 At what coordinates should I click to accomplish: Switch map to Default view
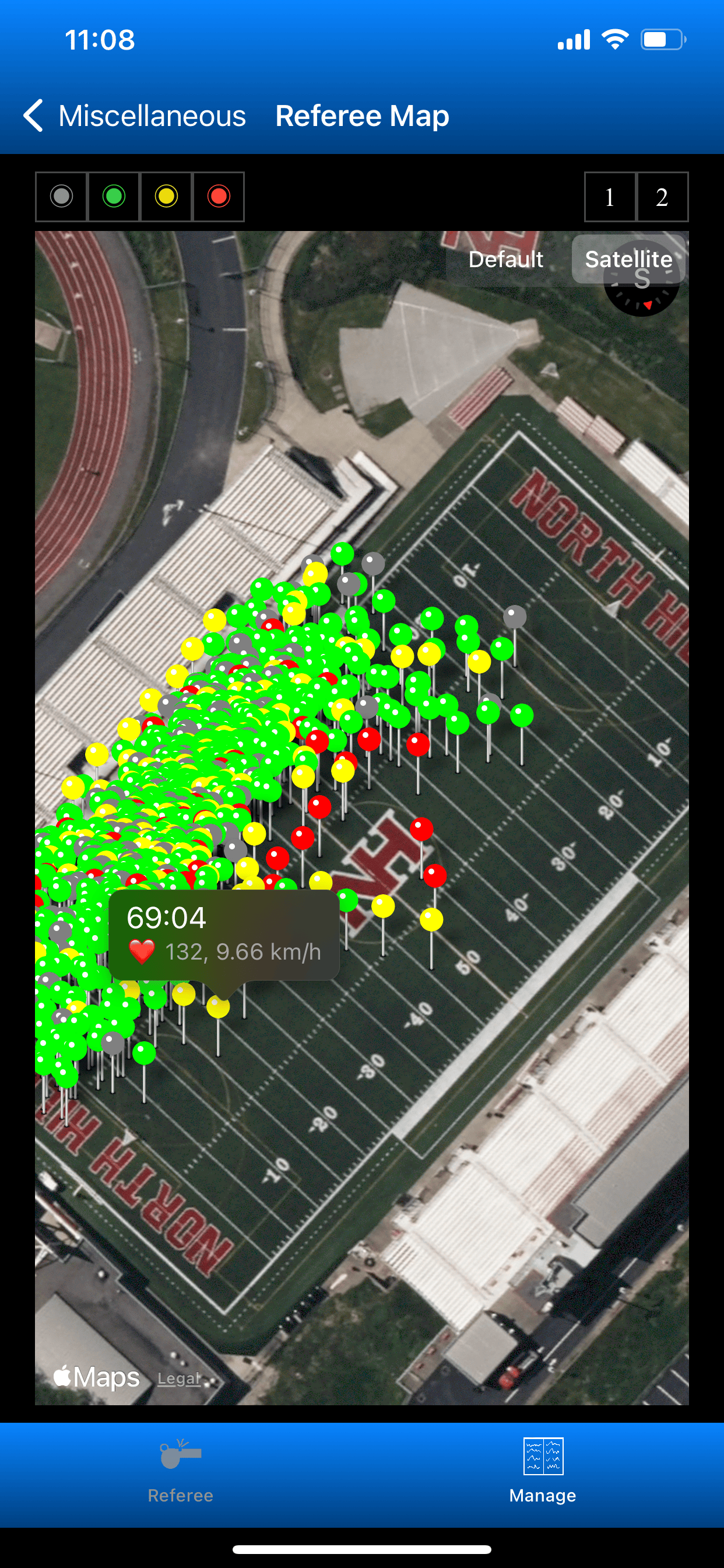click(x=505, y=260)
